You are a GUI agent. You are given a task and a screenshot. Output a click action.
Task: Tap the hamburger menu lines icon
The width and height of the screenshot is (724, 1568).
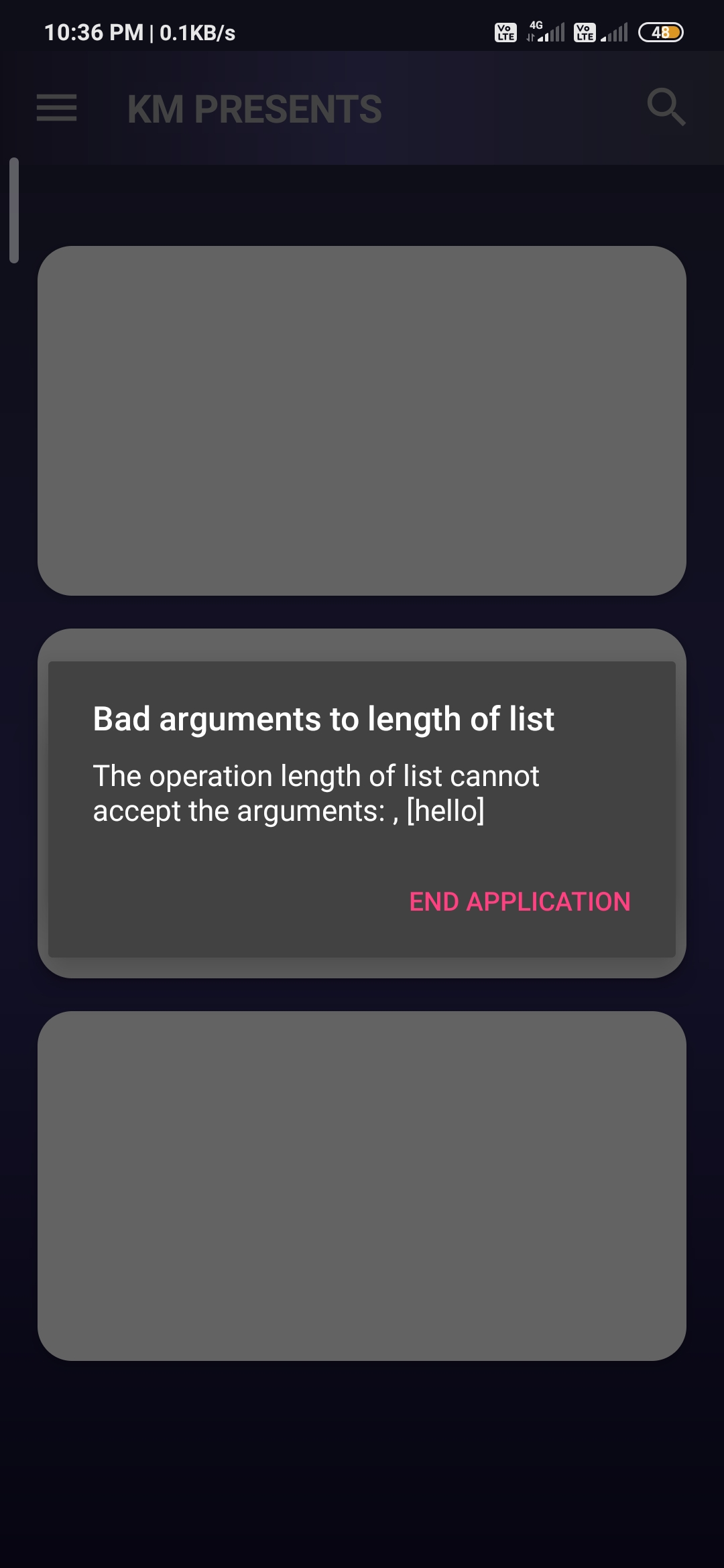(56, 107)
